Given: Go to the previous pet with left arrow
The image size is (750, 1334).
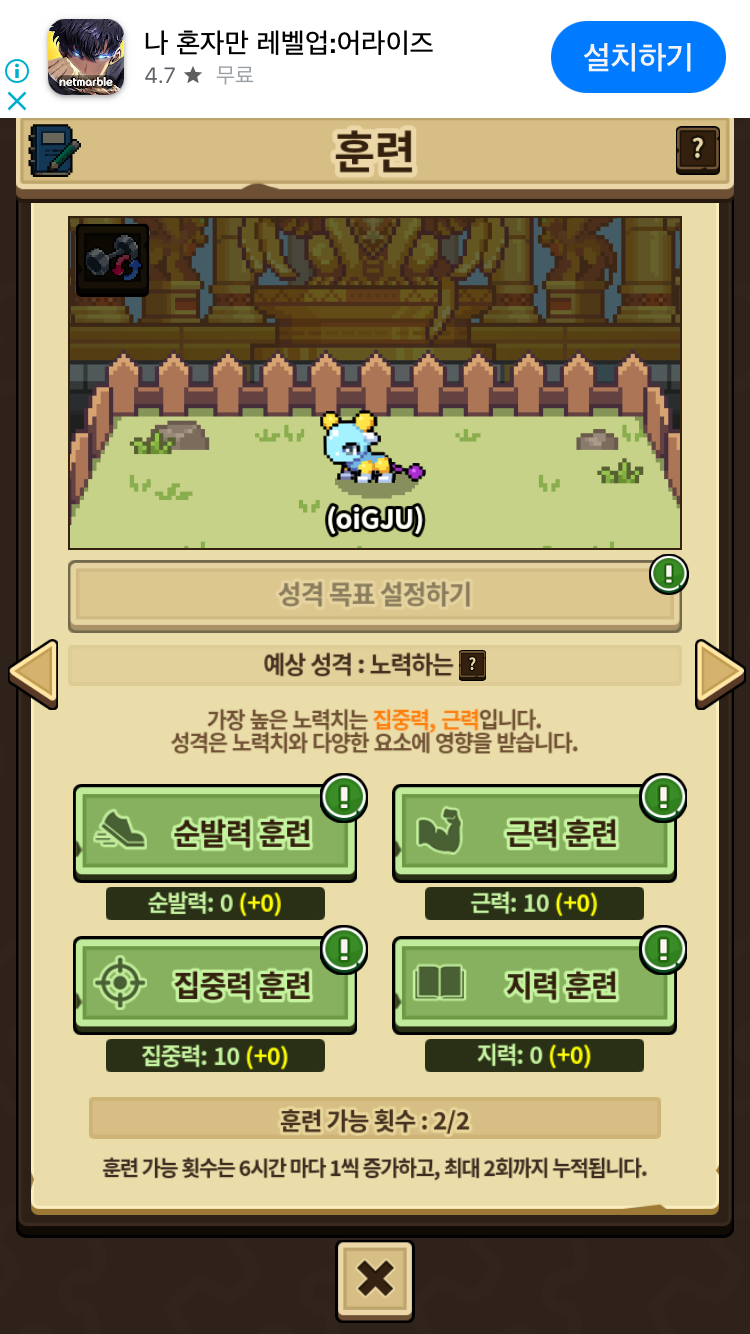Looking at the screenshot, I should click(32, 673).
